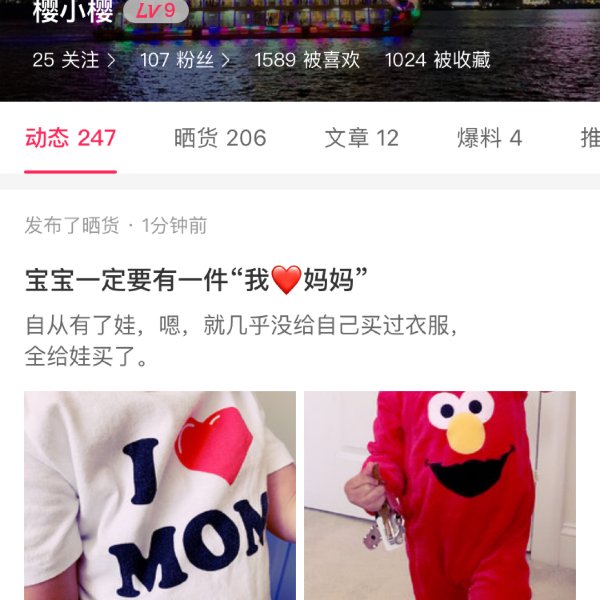Switch to the 动态 247 tab
This screenshot has width=600, height=600.
(71, 138)
